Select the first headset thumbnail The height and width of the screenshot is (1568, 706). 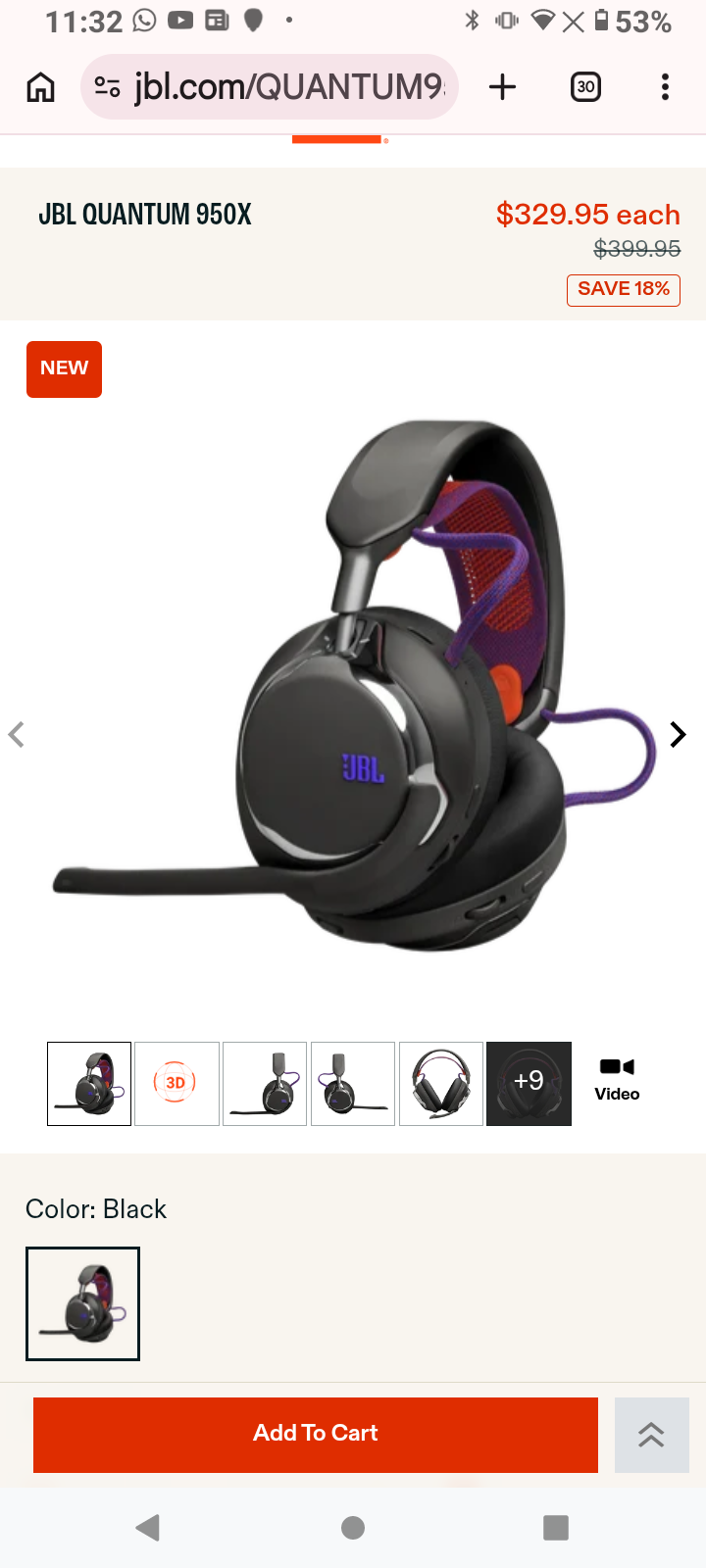pyautogui.click(x=89, y=1083)
